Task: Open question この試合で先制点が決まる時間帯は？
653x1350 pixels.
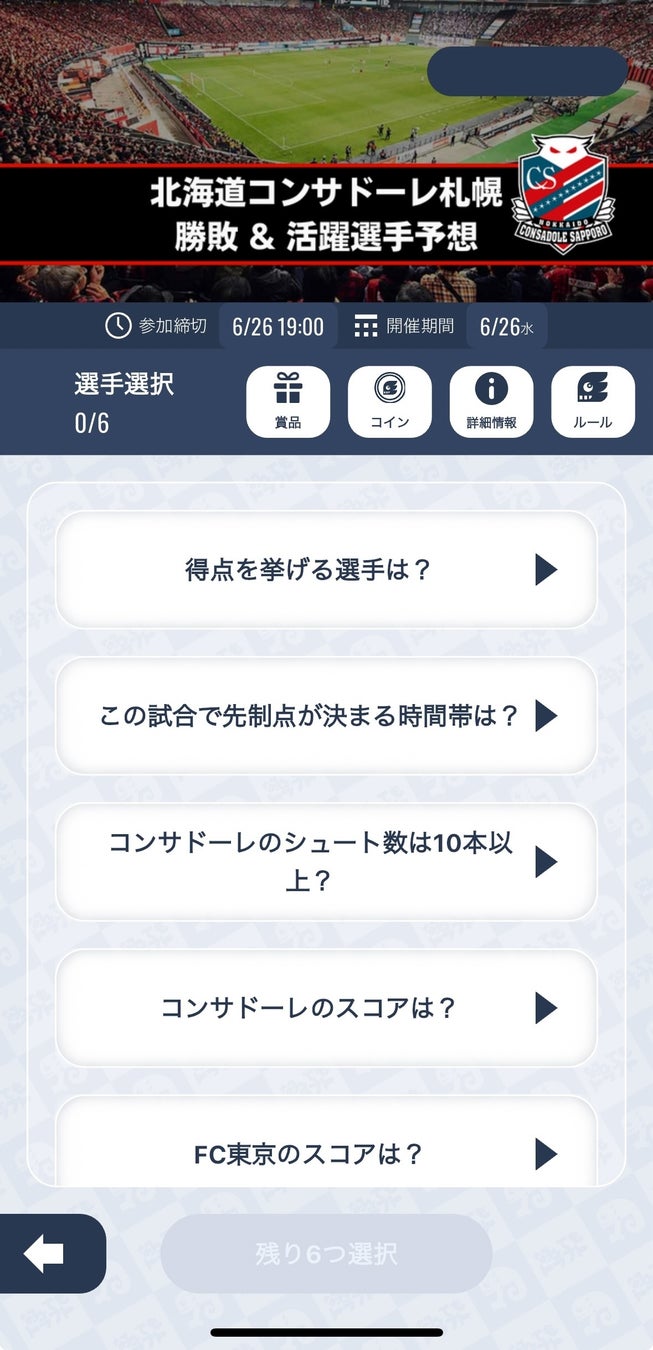Action: (x=326, y=716)
